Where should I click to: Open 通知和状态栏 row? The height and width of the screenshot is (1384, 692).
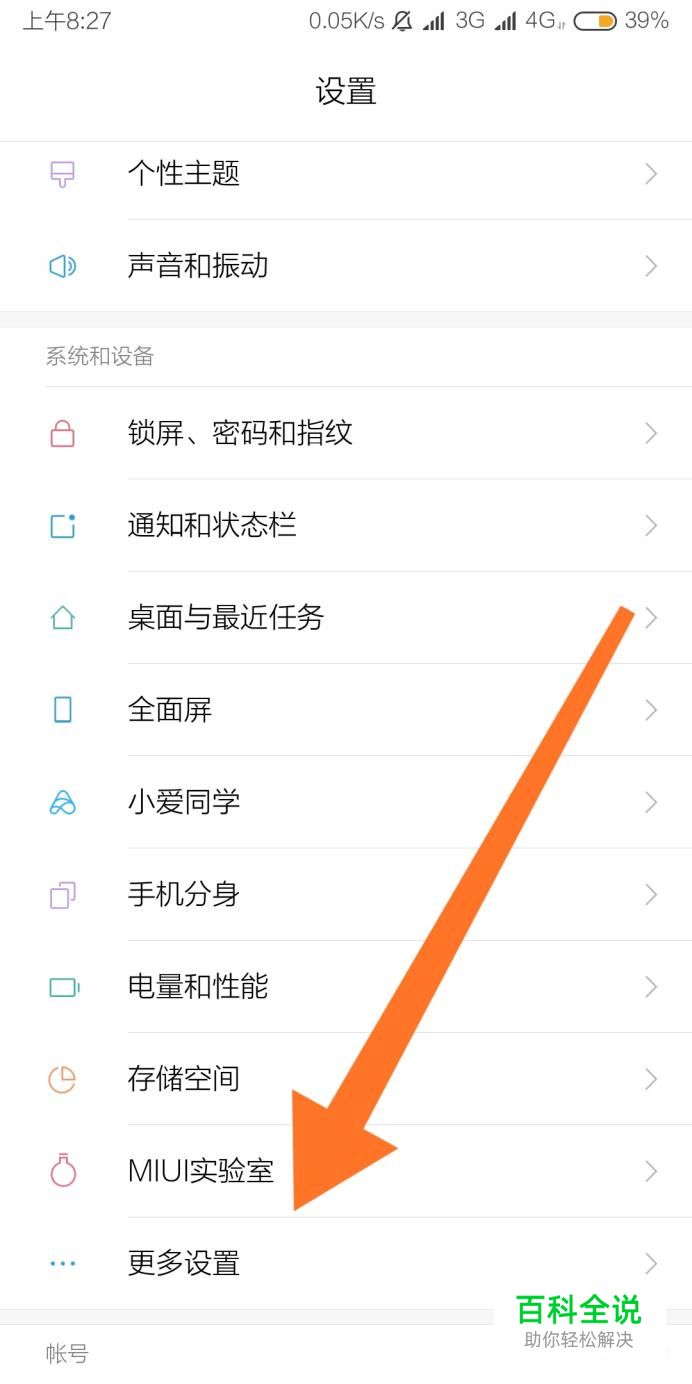[x=346, y=525]
